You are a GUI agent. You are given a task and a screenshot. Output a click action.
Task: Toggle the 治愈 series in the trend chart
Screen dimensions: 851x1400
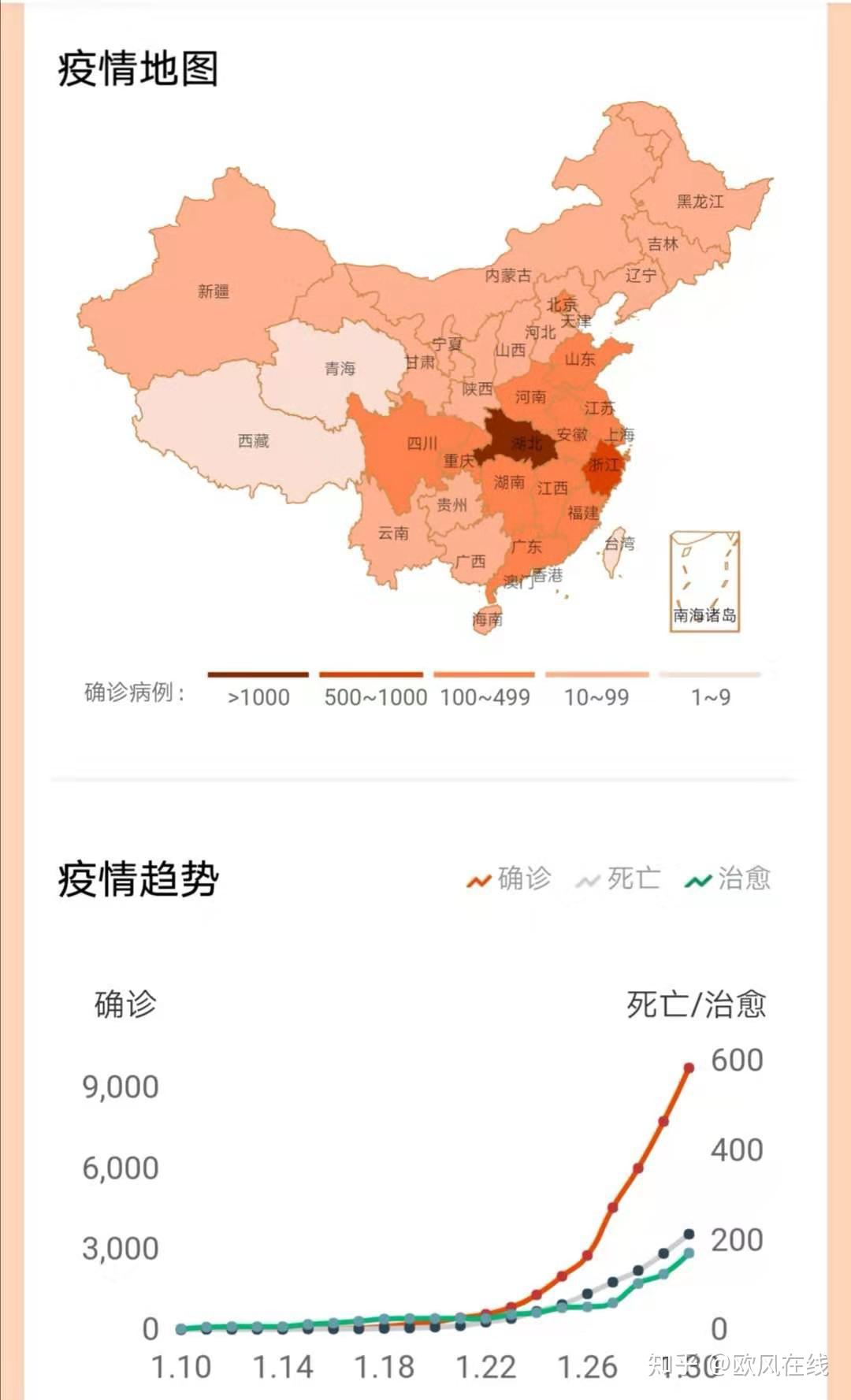pyautogui.click(x=729, y=878)
